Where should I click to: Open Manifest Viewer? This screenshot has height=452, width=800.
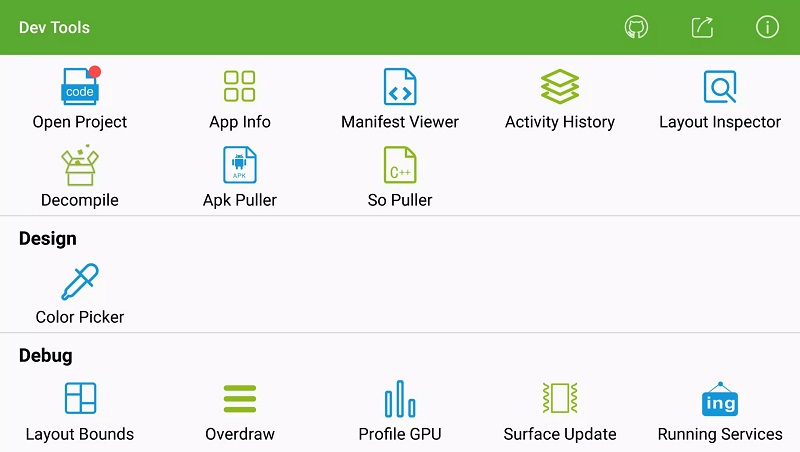click(400, 99)
